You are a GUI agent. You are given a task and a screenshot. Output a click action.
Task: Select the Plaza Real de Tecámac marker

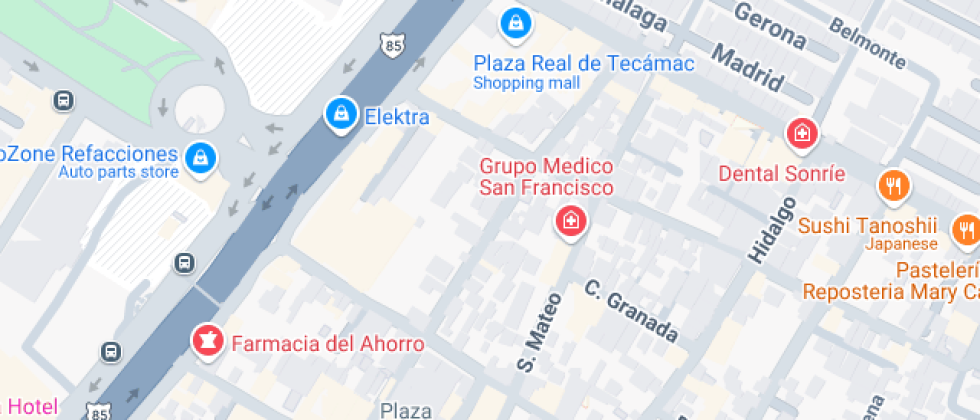pyautogui.click(x=515, y=22)
